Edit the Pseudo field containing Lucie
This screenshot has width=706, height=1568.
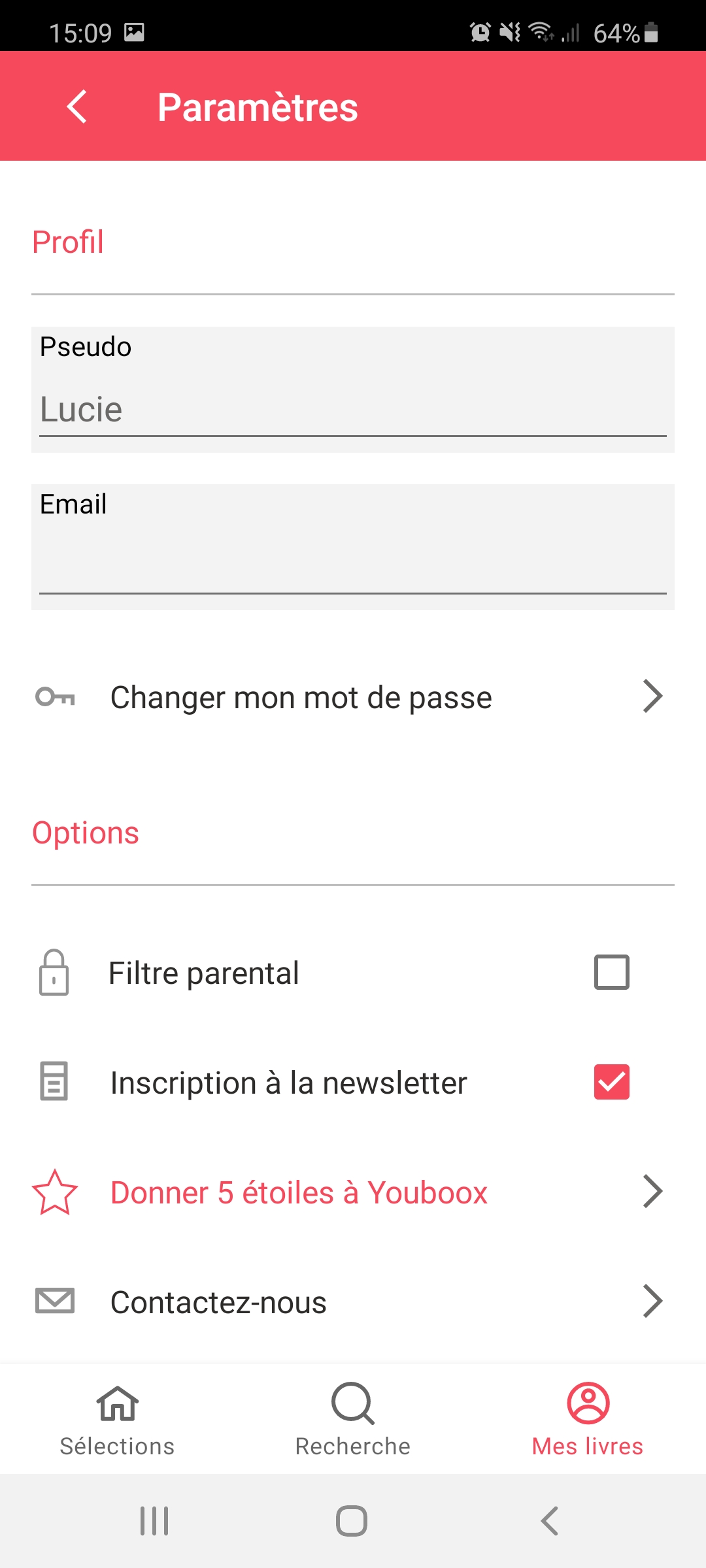pos(353,389)
